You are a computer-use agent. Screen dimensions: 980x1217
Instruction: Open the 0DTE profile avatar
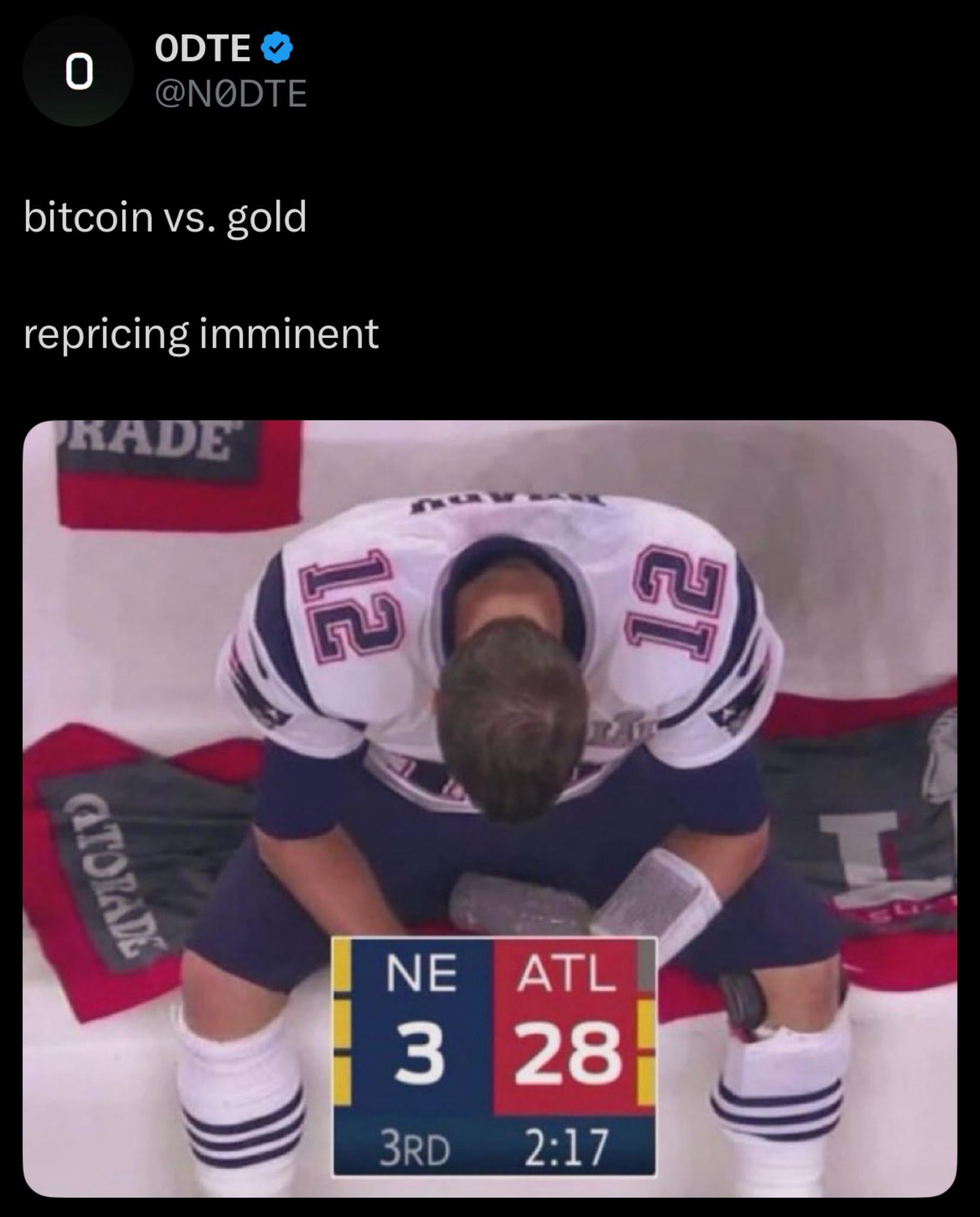78,71
